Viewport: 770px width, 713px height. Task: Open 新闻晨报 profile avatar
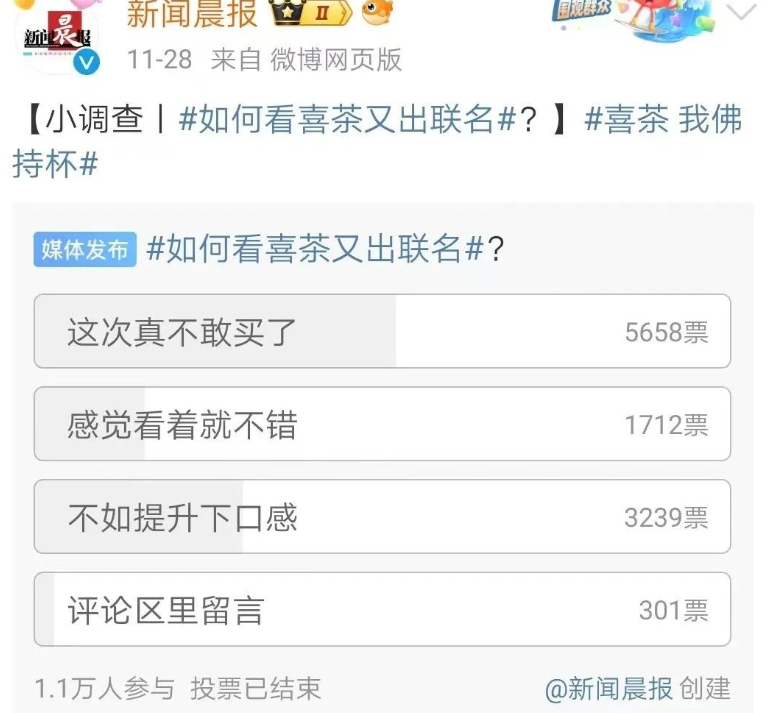57,37
